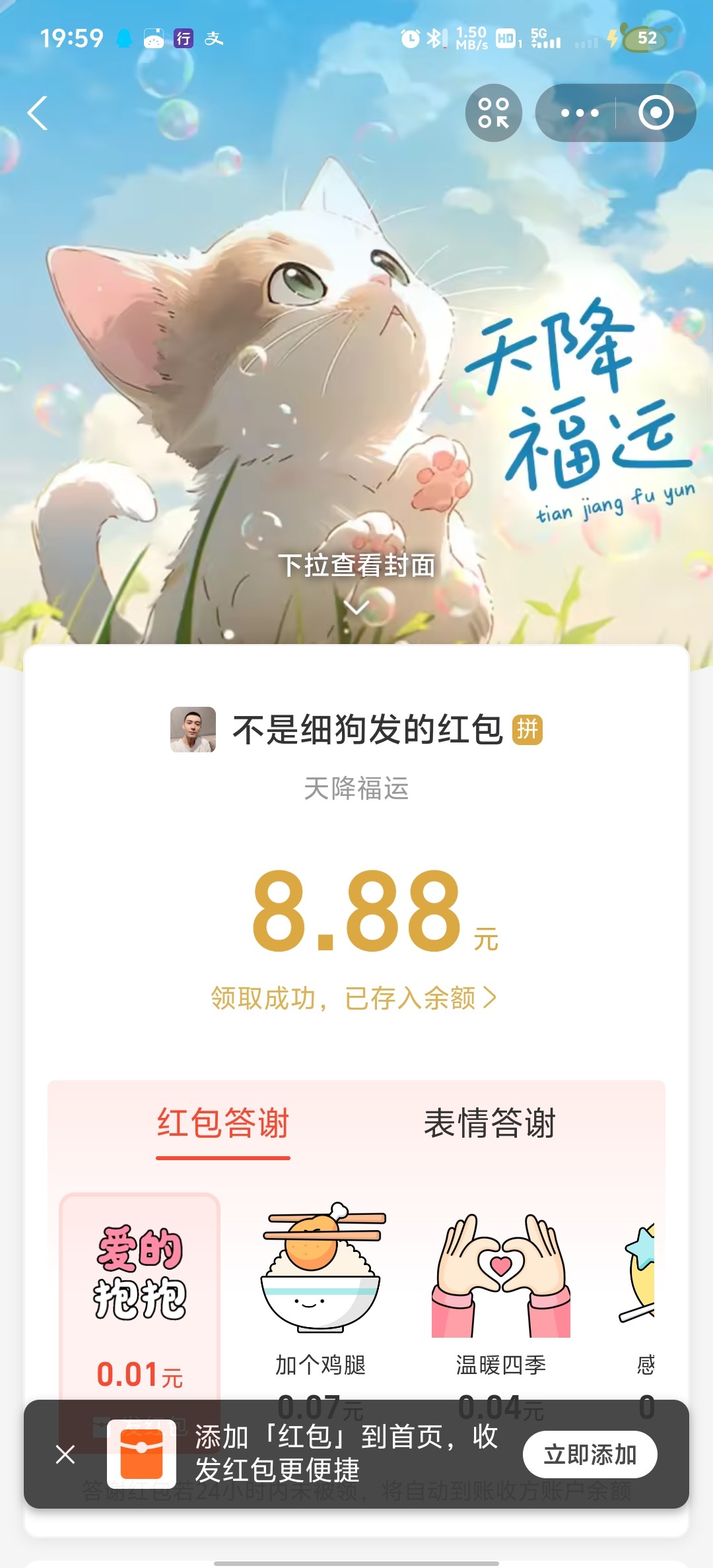This screenshot has width=713, height=1568.
Task: Go back using the top-left arrow
Action: coord(38,114)
